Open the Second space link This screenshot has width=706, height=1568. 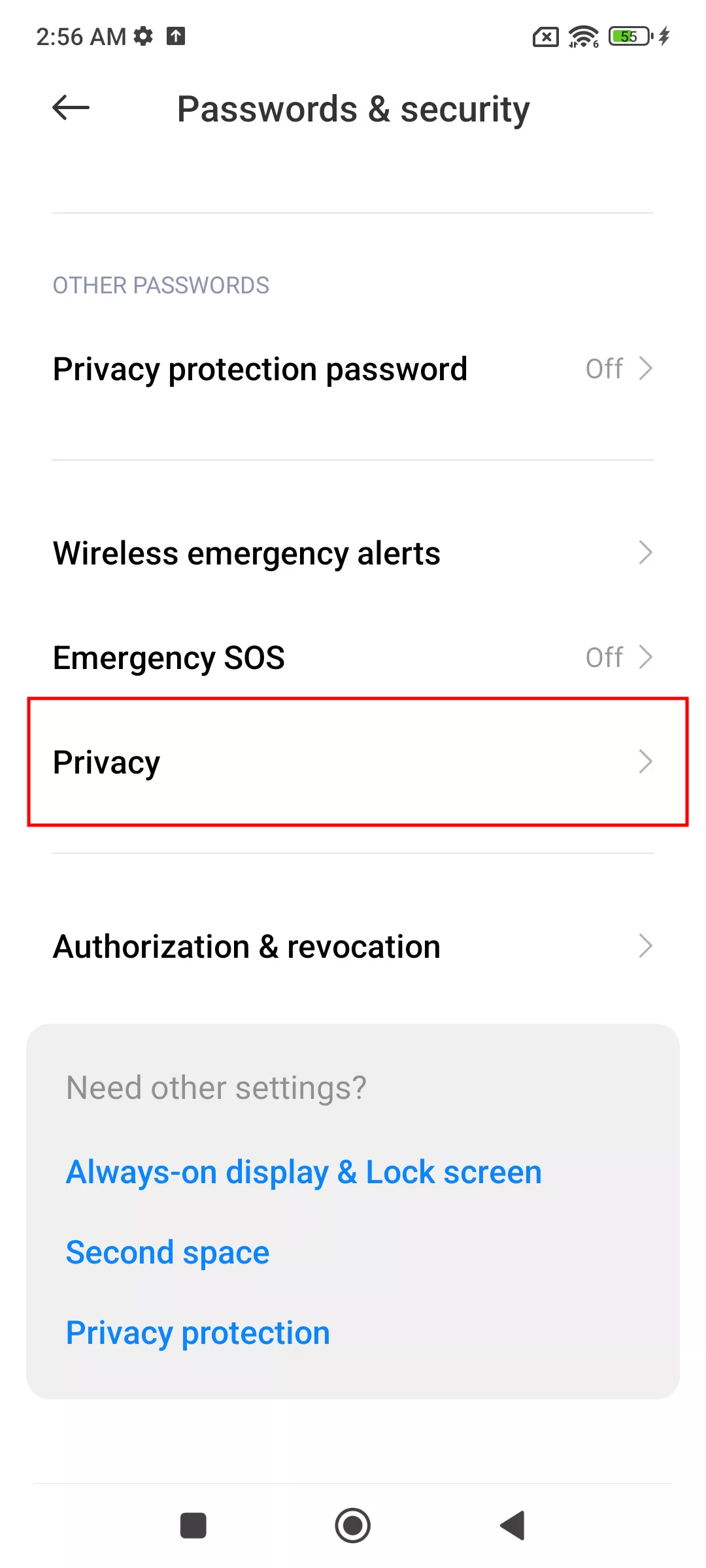click(168, 1252)
